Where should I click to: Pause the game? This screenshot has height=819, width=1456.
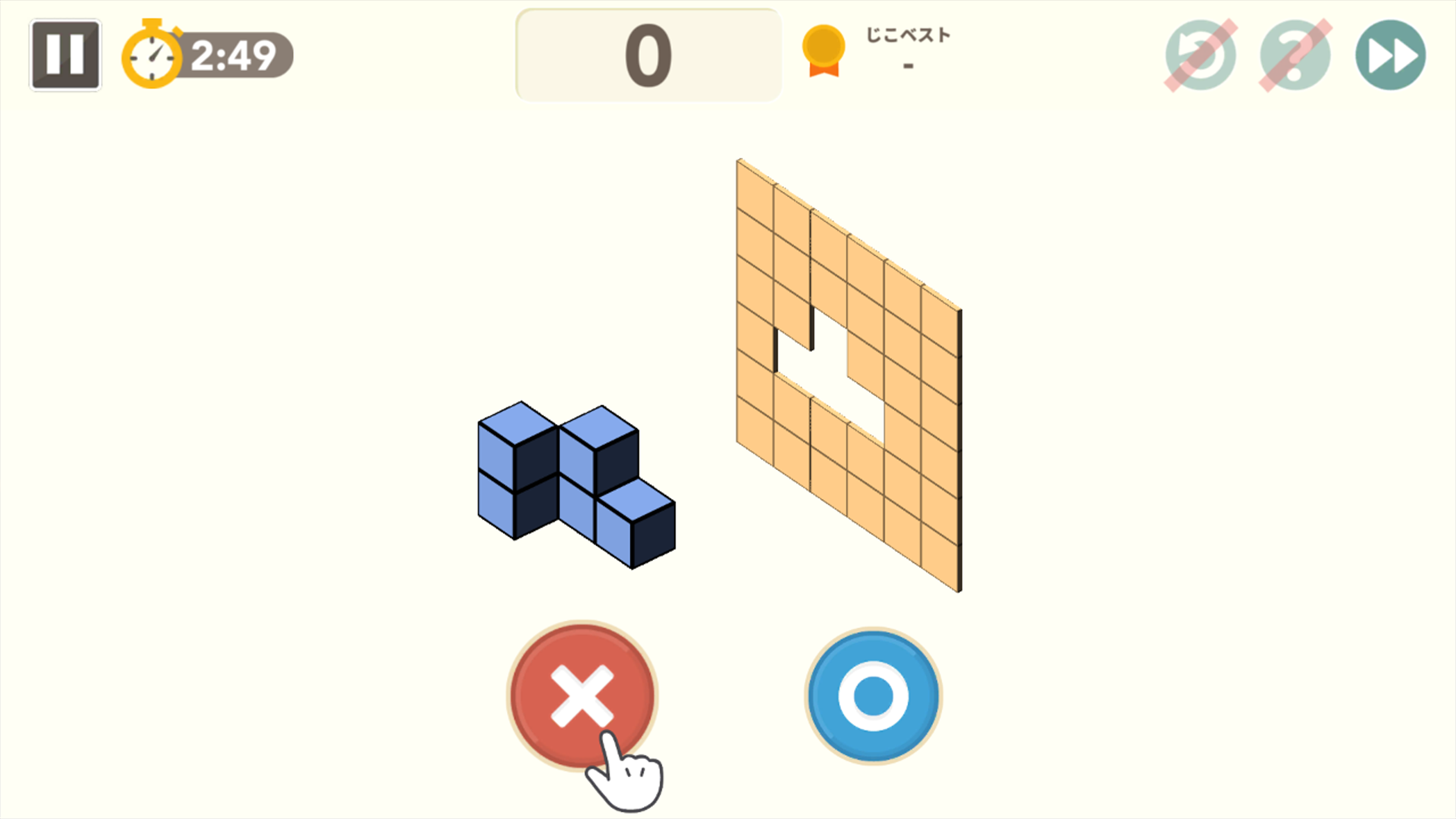[65, 55]
